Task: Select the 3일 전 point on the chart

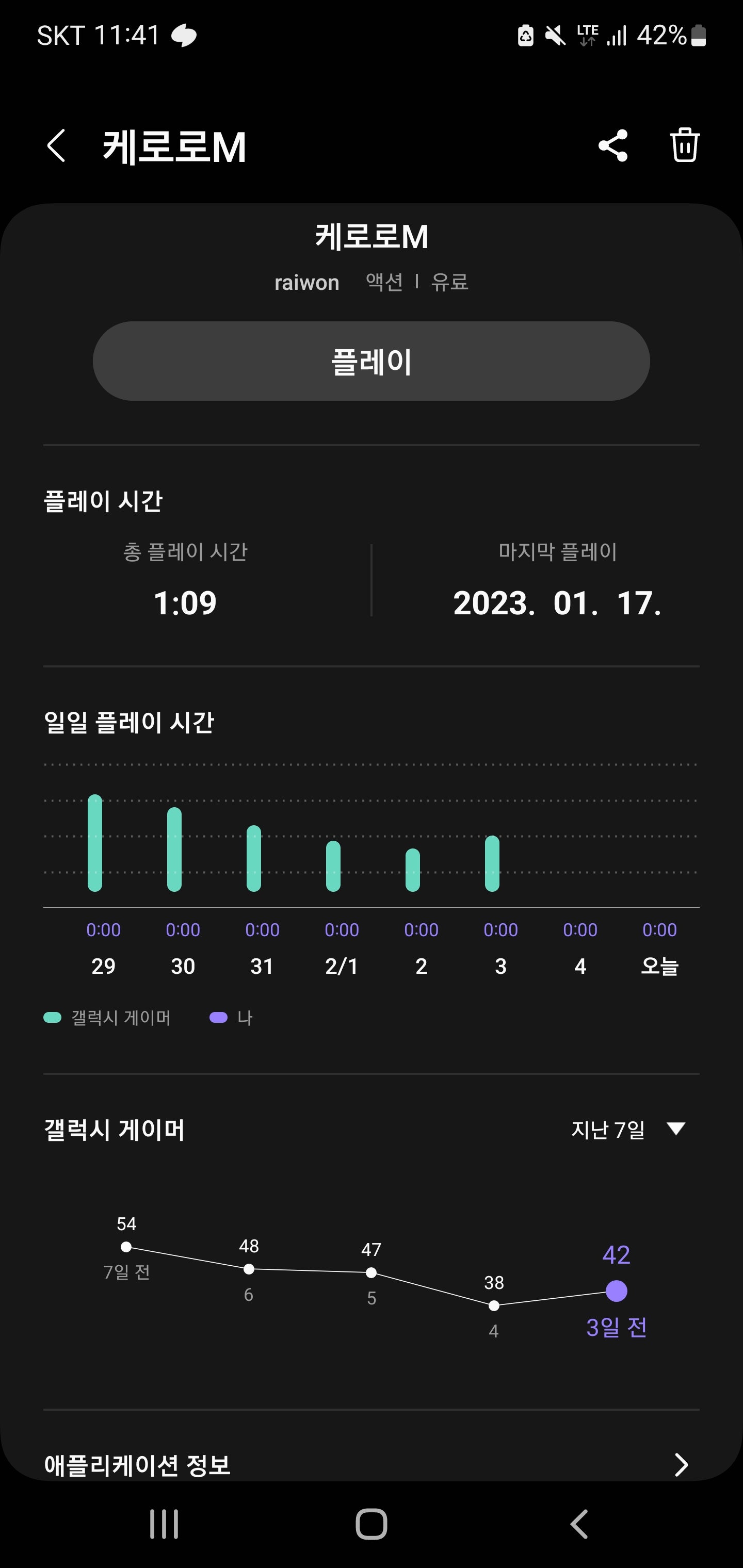Action: (616, 1291)
